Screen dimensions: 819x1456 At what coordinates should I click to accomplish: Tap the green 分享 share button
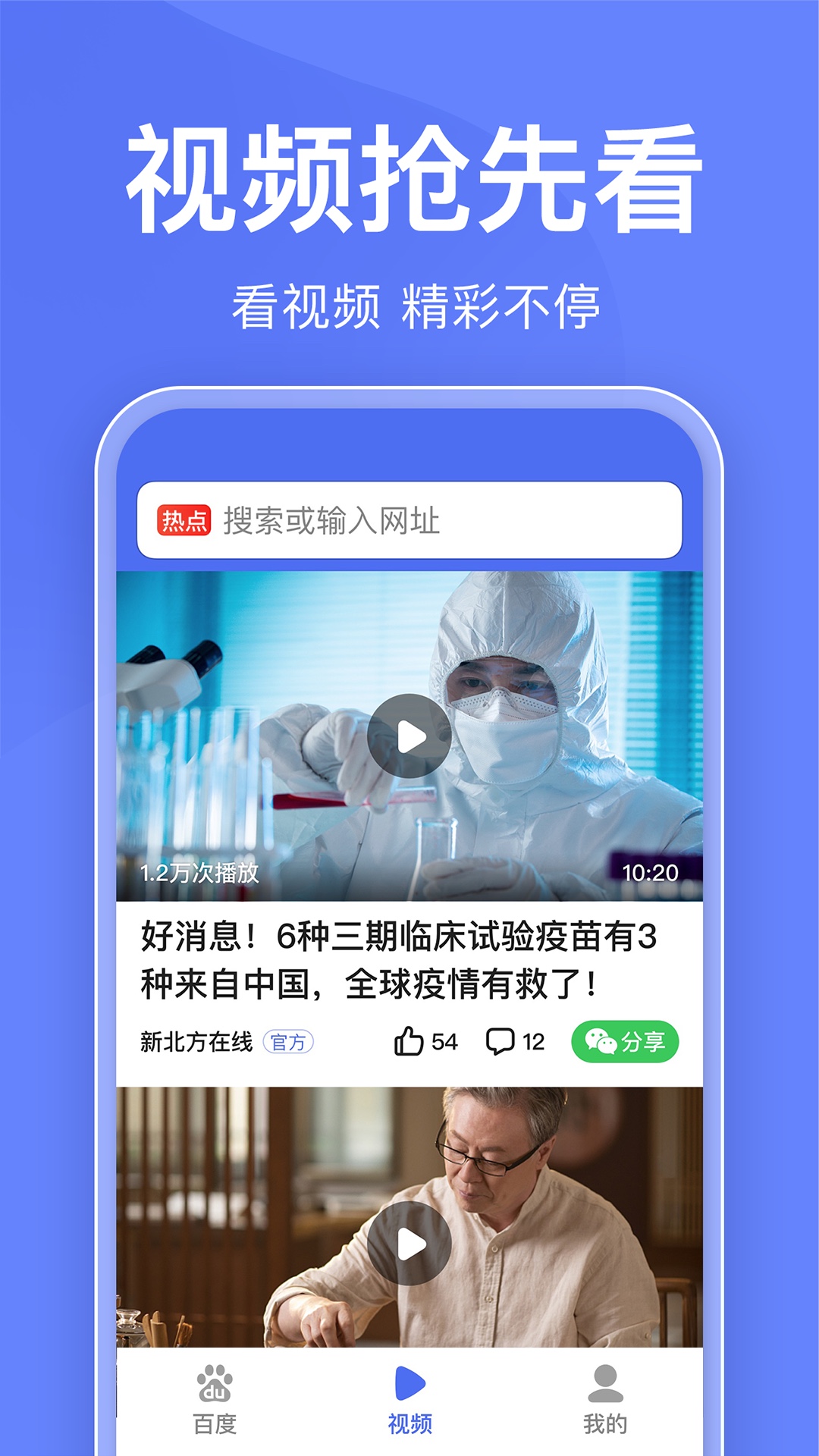click(625, 1042)
